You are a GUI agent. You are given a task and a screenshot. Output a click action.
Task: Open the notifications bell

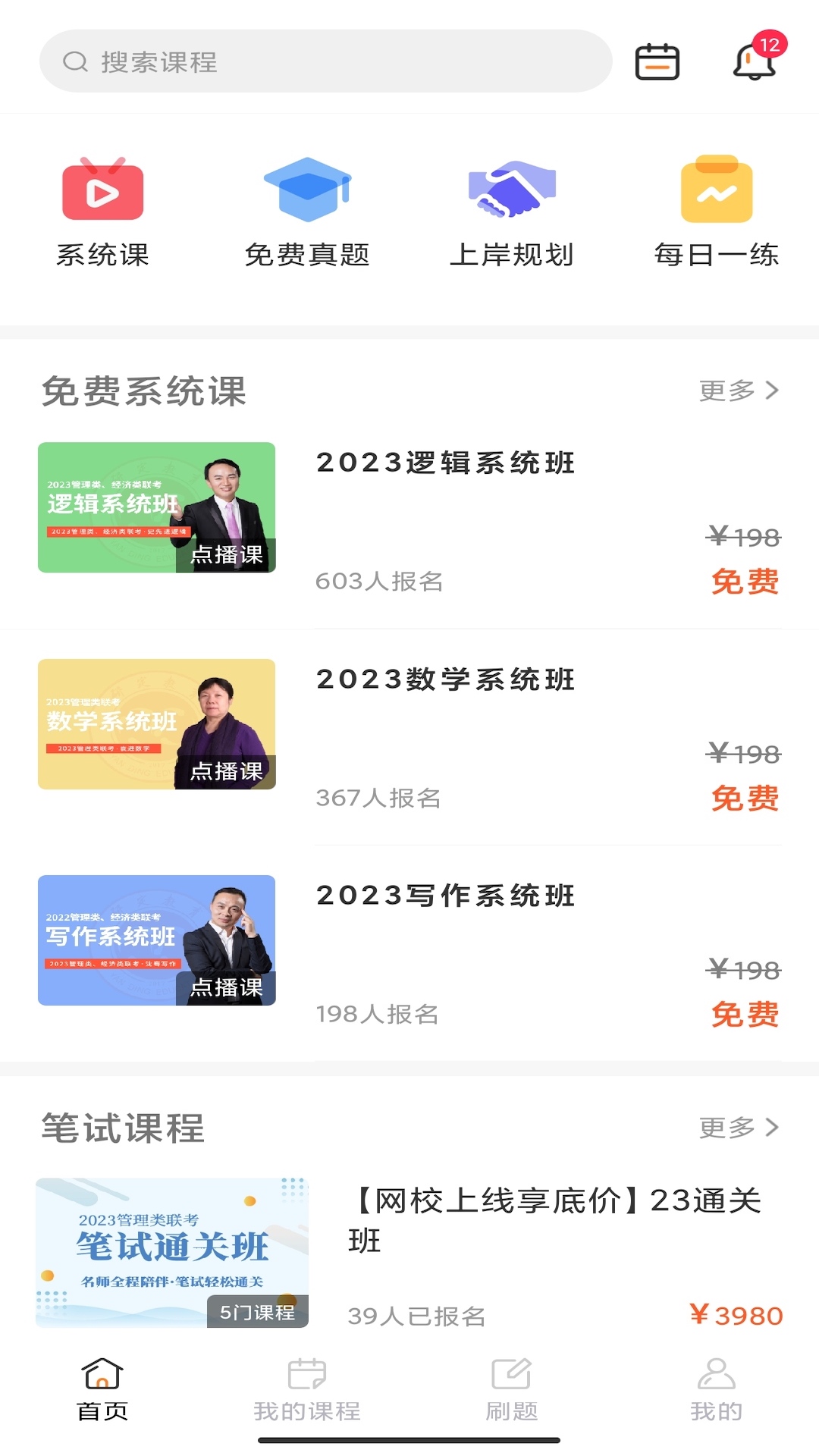point(755,61)
